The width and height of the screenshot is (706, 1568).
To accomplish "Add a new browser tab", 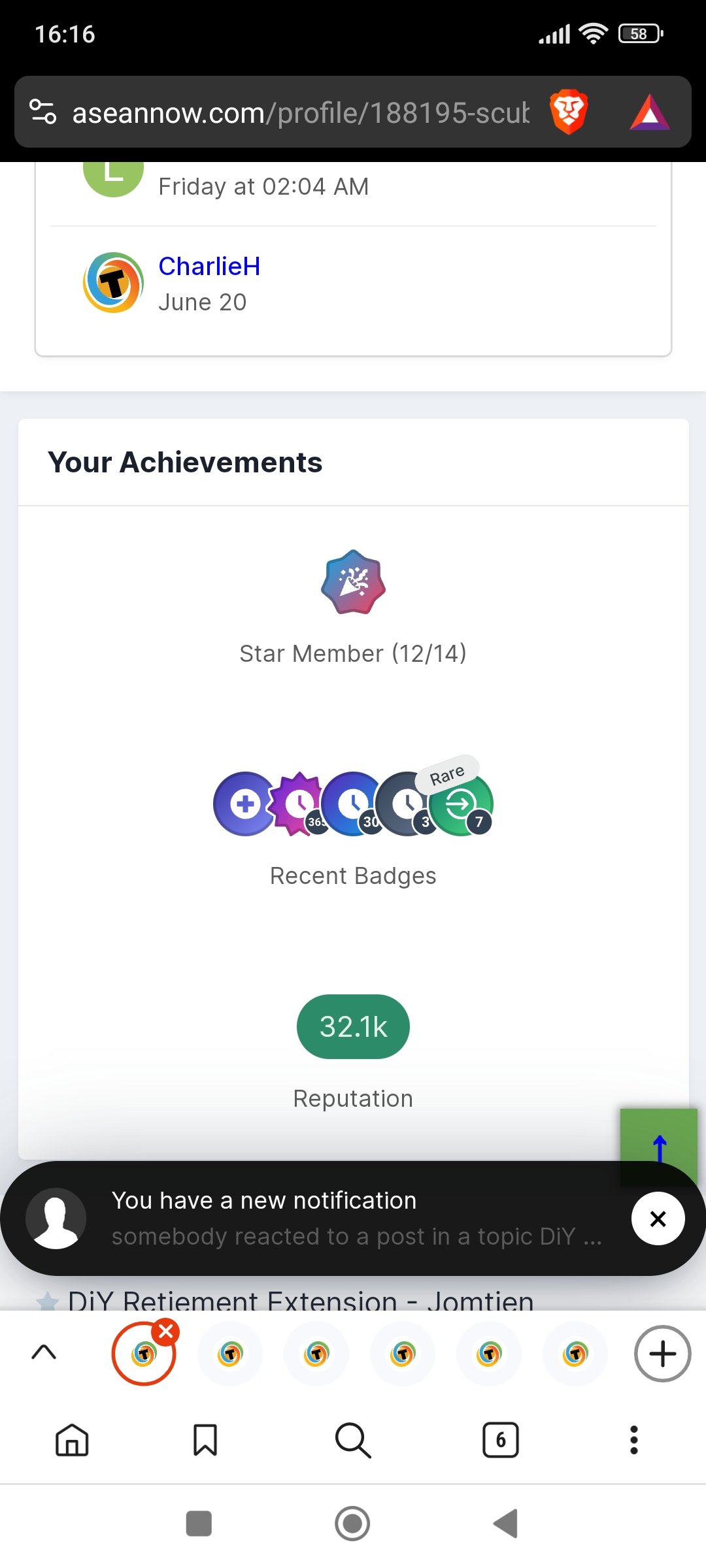I will click(x=662, y=1354).
